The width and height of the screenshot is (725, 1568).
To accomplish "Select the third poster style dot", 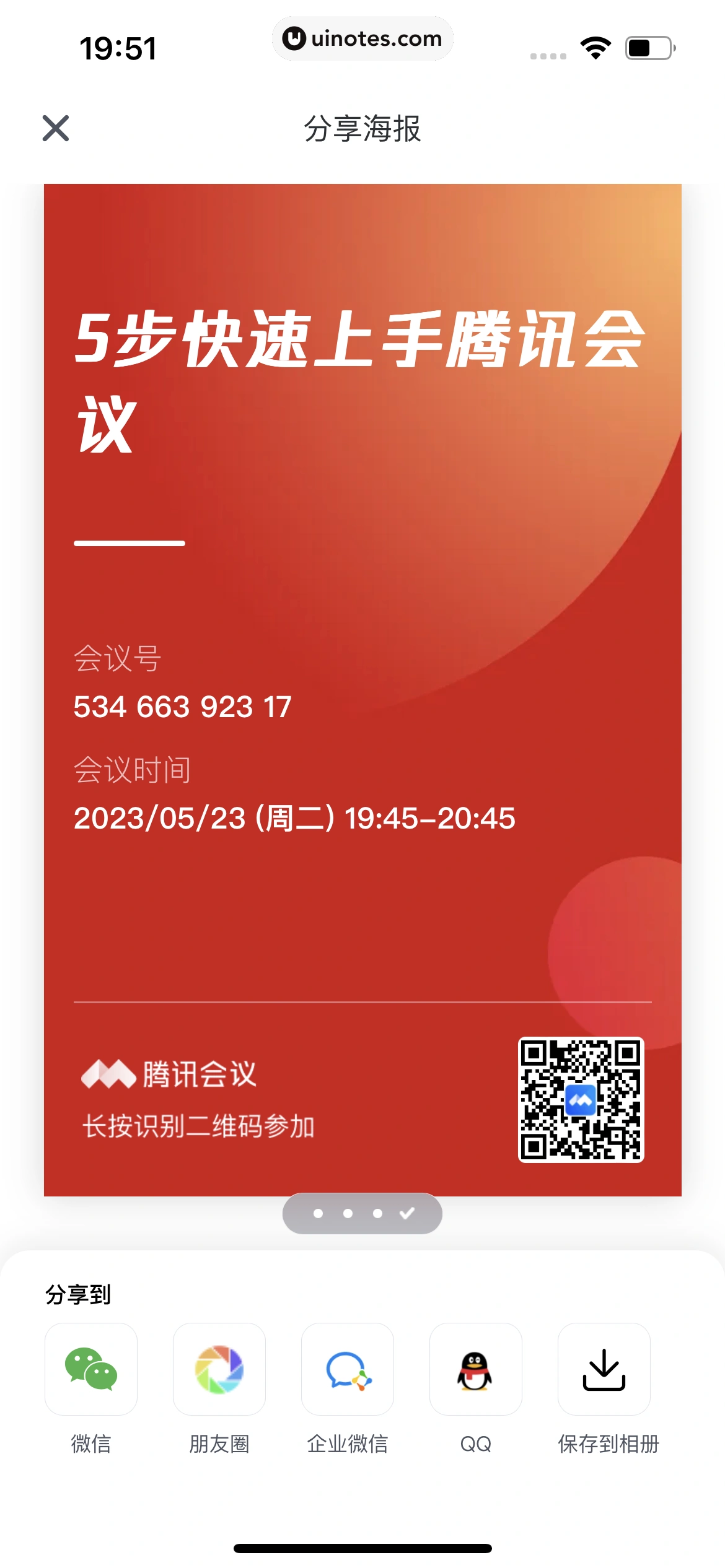I will pyautogui.click(x=377, y=1213).
